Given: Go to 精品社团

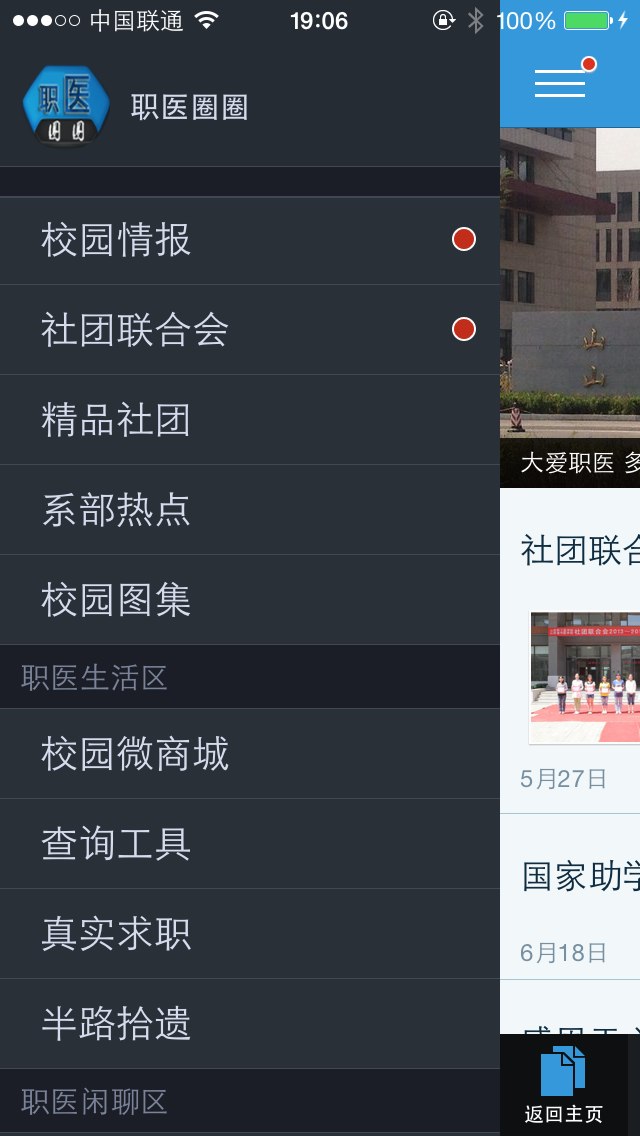Looking at the screenshot, I should point(250,419).
